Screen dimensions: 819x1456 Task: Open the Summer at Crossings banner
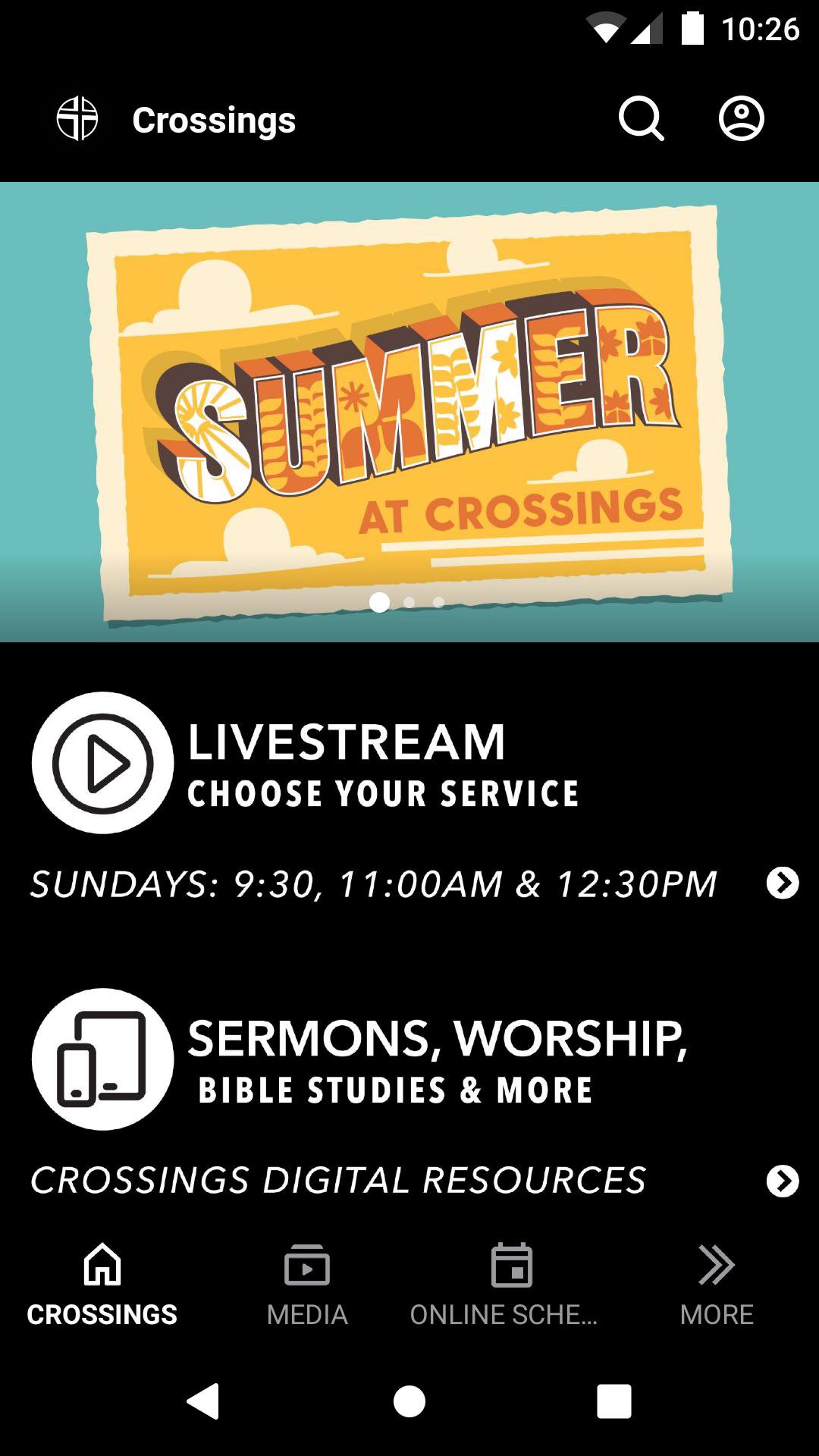tap(409, 412)
